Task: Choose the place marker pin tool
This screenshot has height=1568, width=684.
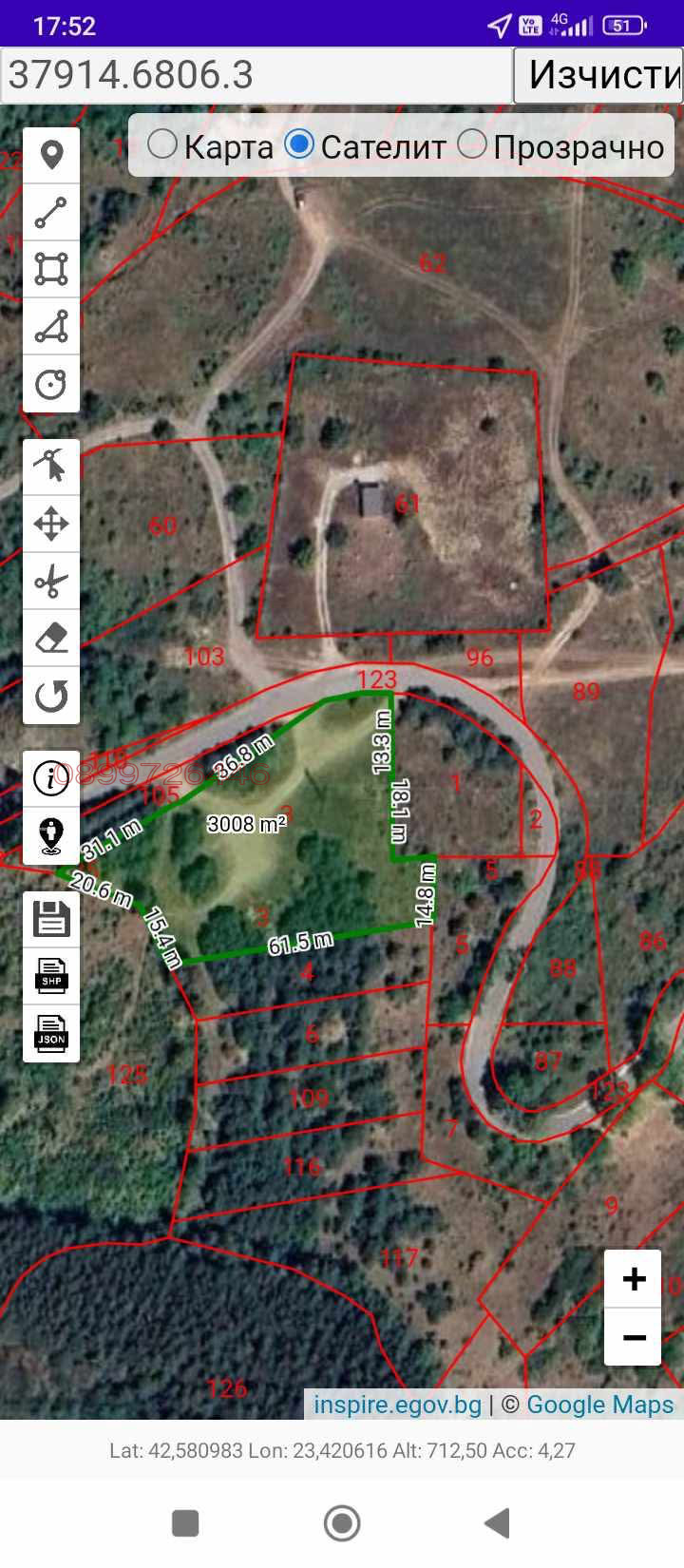Action: point(51,156)
